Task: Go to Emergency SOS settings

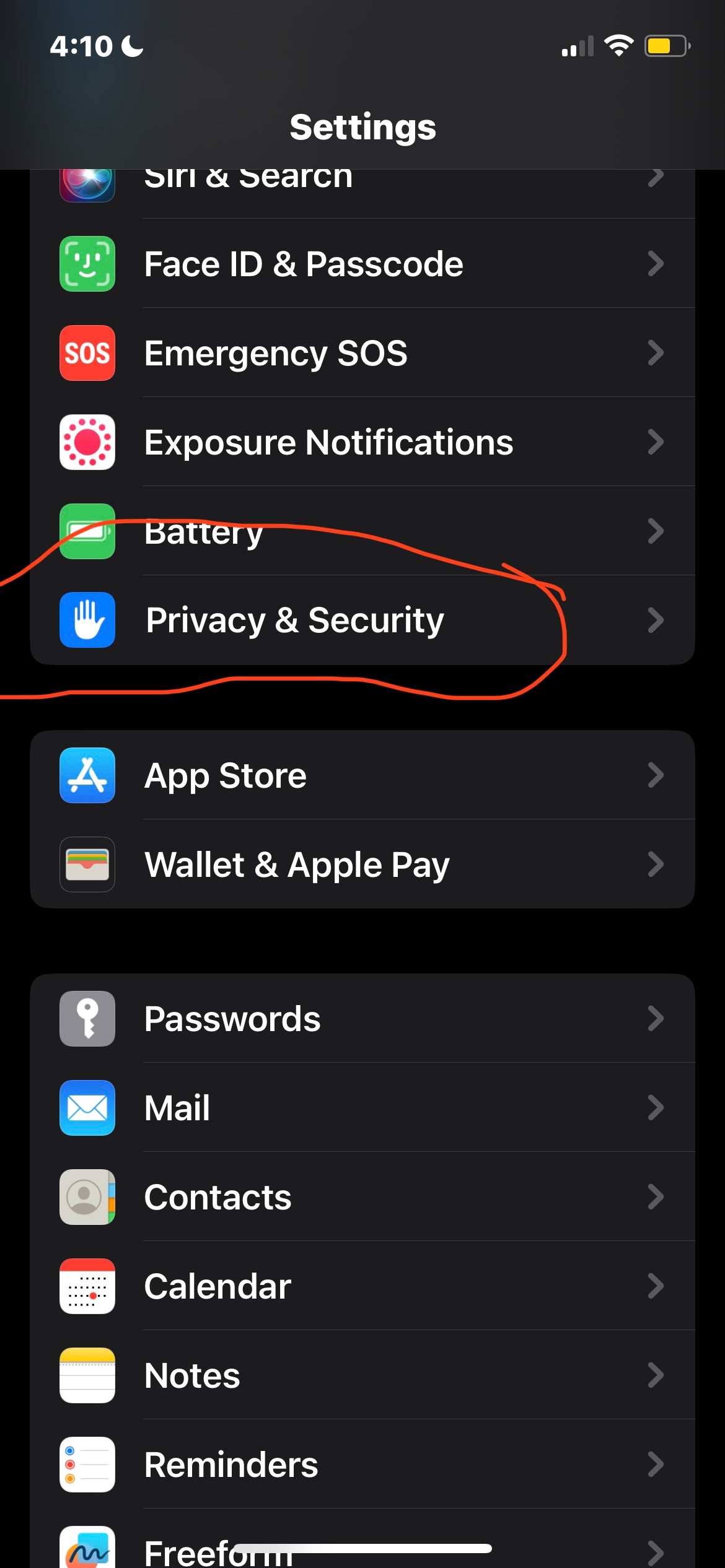Action: click(362, 353)
